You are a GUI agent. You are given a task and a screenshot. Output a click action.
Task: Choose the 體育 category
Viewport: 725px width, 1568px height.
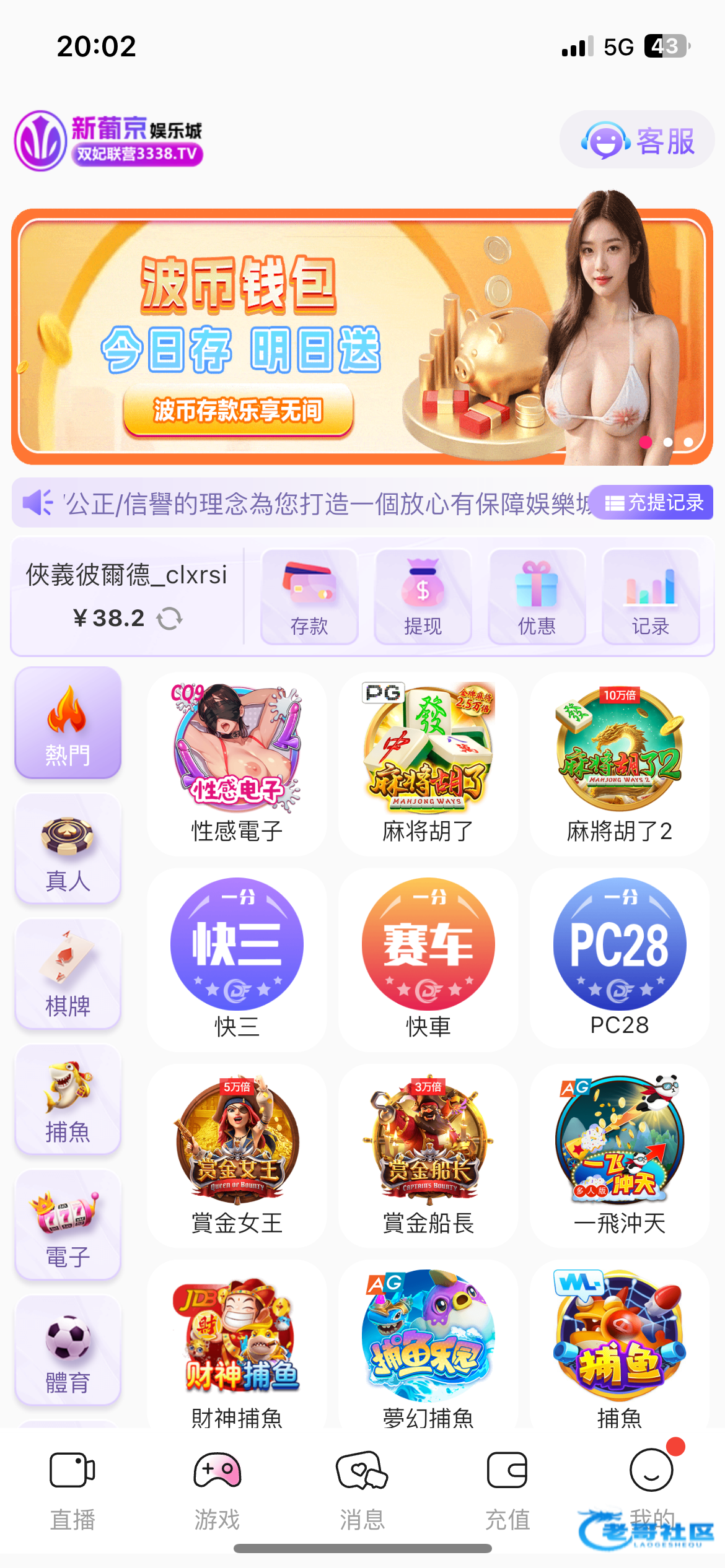pos(68,1351)
